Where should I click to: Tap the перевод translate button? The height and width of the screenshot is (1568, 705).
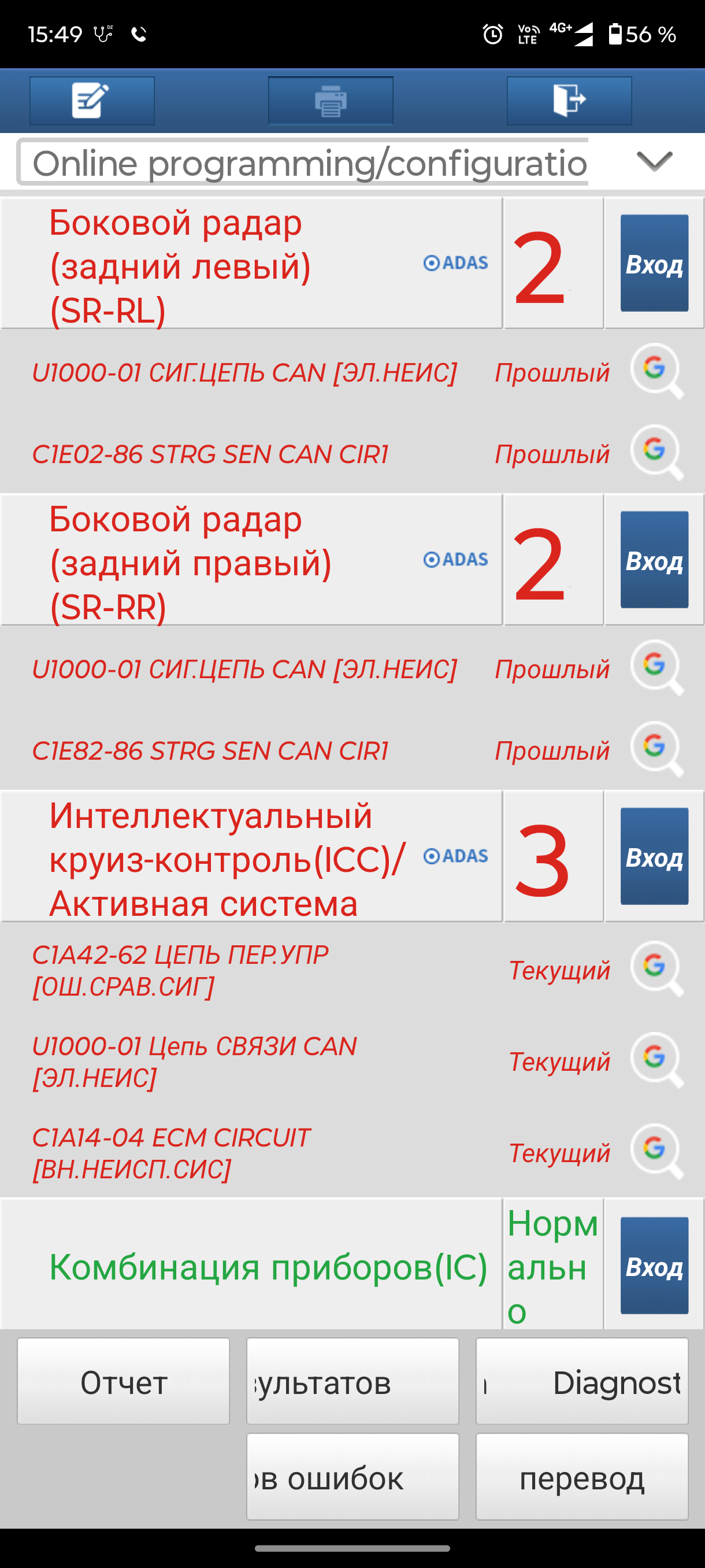[x=582, y=1476]
